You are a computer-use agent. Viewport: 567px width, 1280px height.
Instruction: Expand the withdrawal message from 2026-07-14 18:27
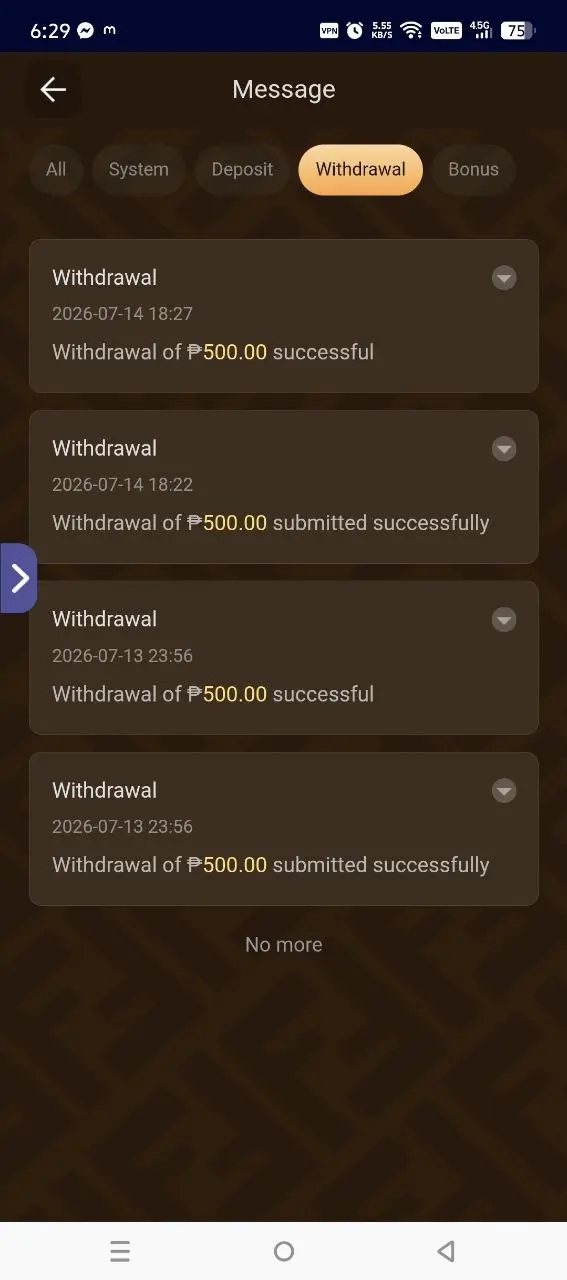[504, 278]
